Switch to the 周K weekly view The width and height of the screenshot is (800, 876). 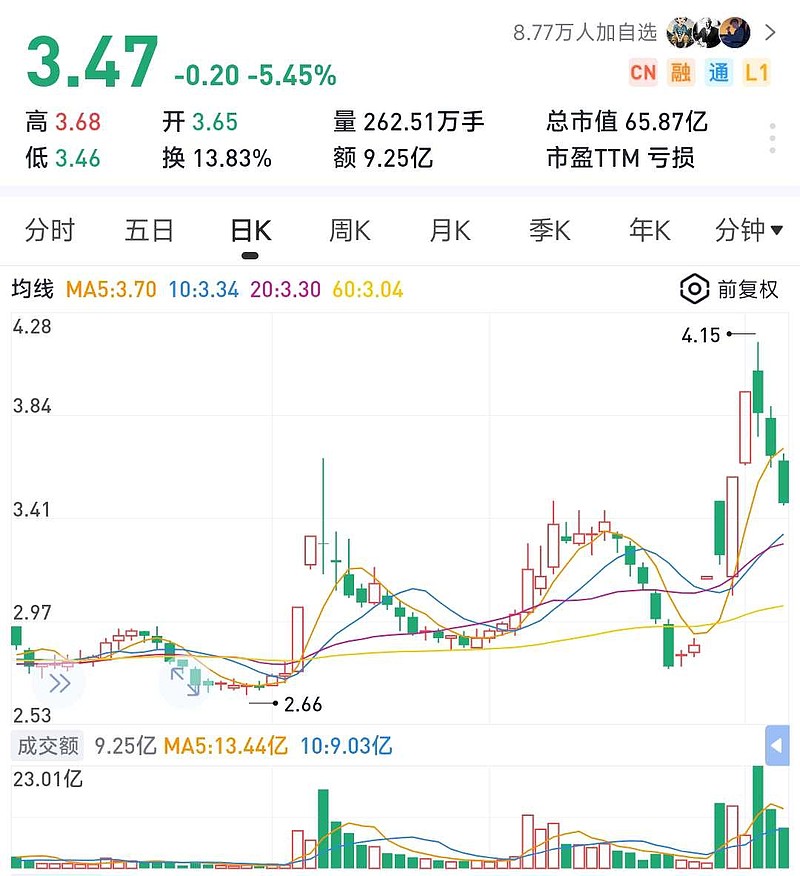(x=350, y=231)
